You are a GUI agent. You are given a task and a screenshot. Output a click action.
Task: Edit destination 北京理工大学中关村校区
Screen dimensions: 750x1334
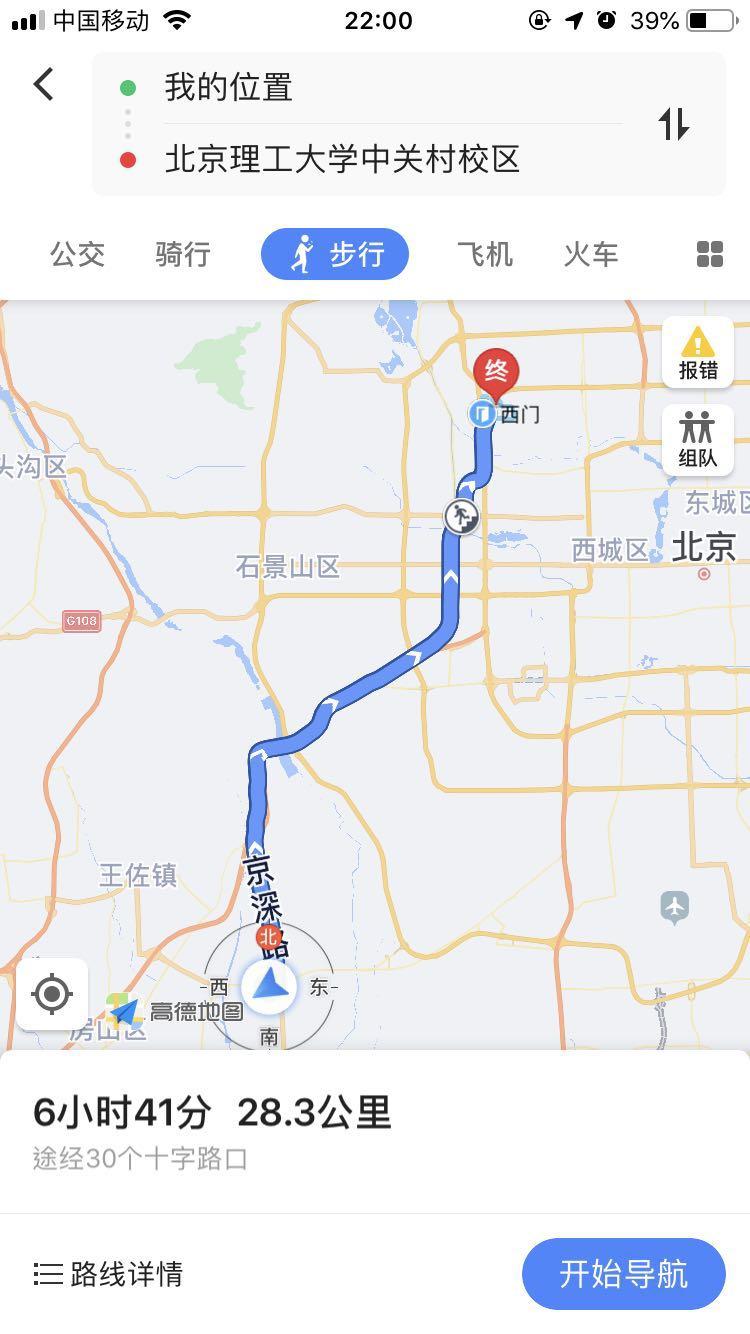tap(342, 160)
